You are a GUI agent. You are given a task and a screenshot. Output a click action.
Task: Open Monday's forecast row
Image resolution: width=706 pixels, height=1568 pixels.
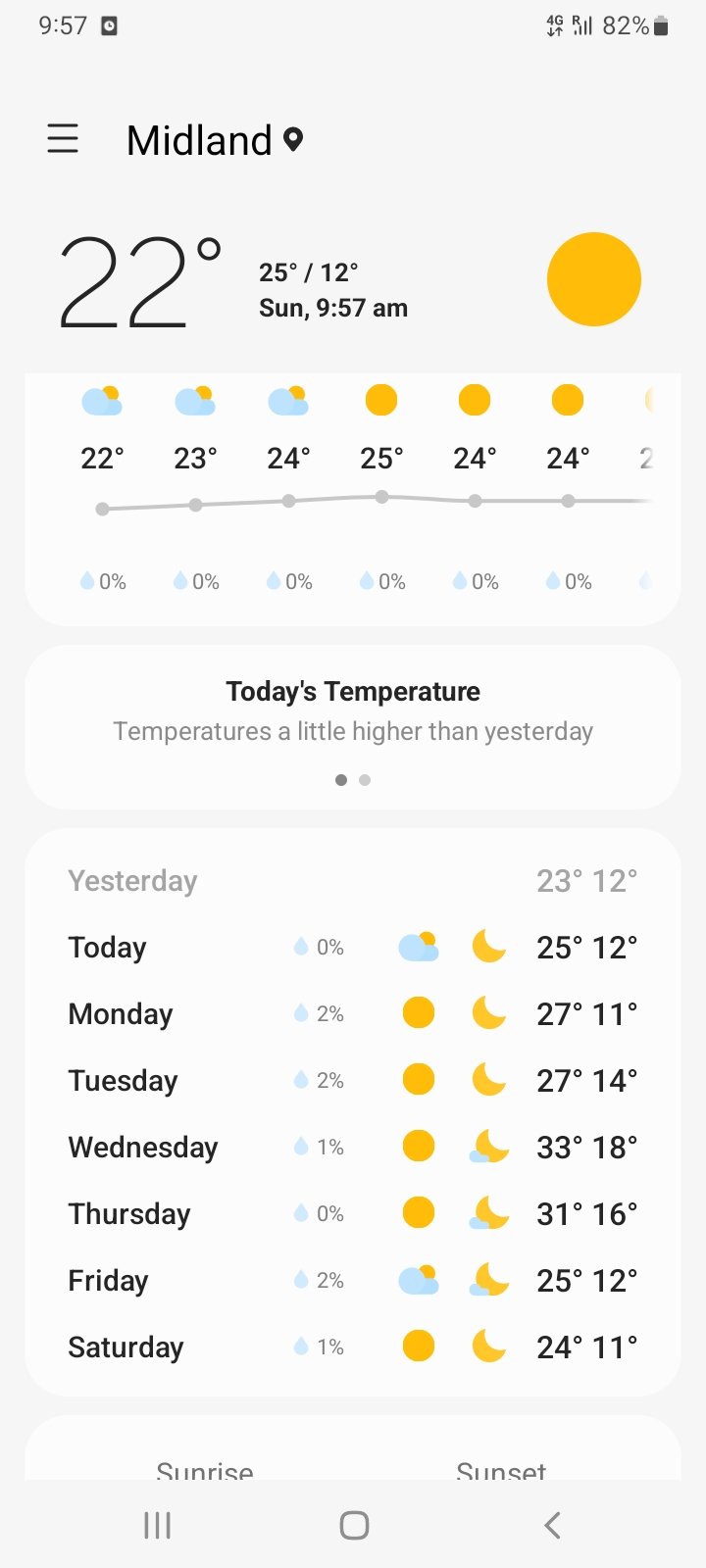click(353, 1013)
